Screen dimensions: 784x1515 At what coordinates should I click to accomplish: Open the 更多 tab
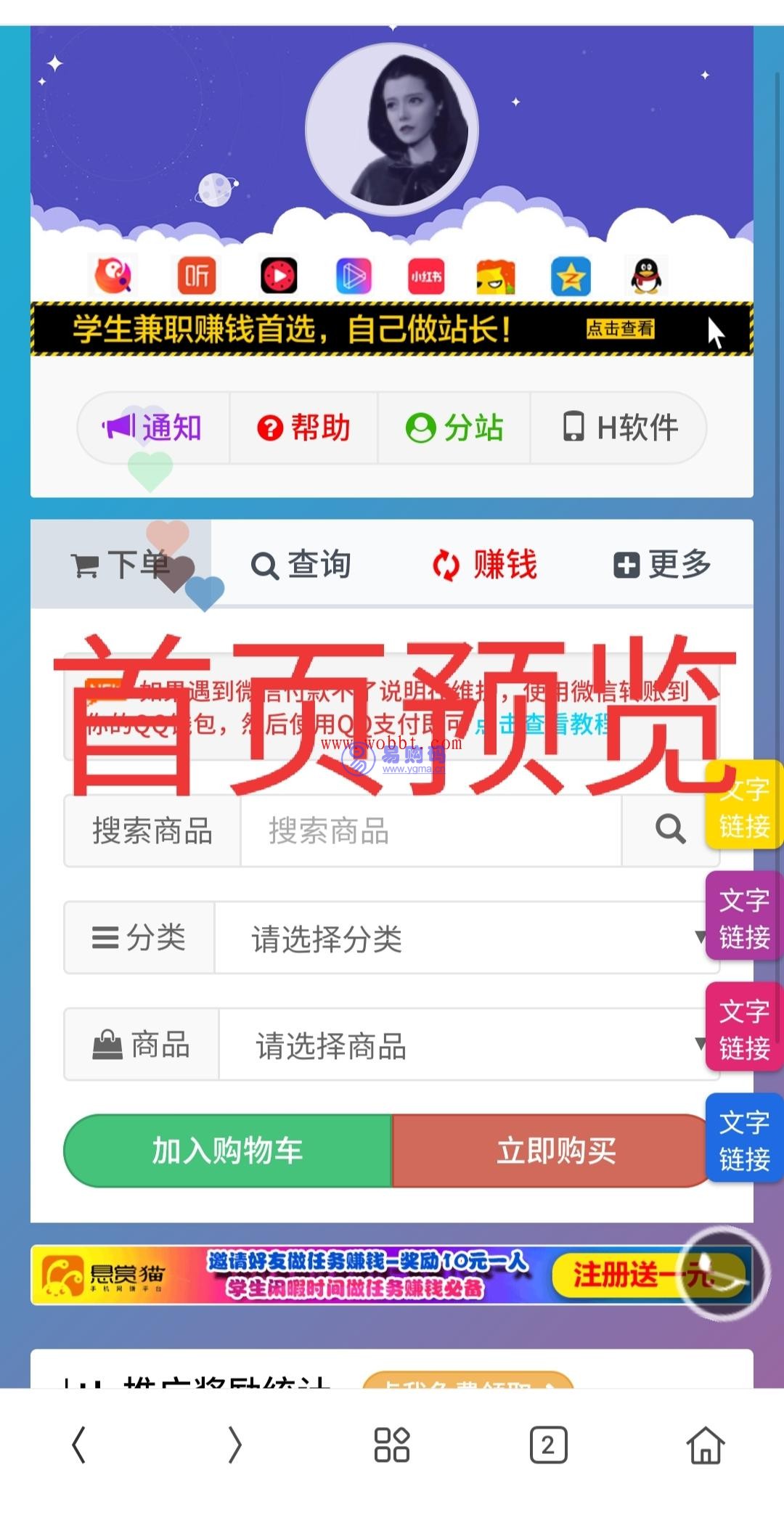[x=662, y=565]
